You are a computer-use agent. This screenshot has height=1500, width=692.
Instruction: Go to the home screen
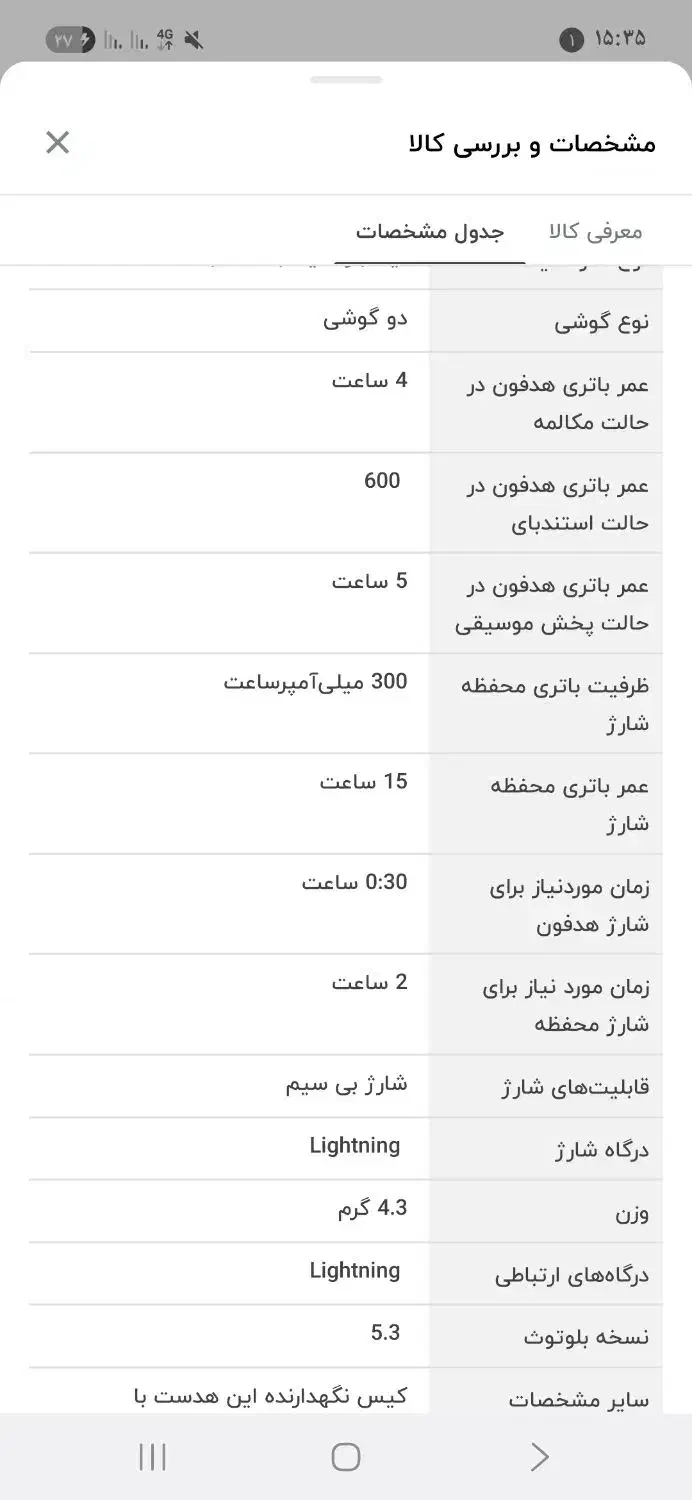pyautogui.click(x=346, y=1457)
